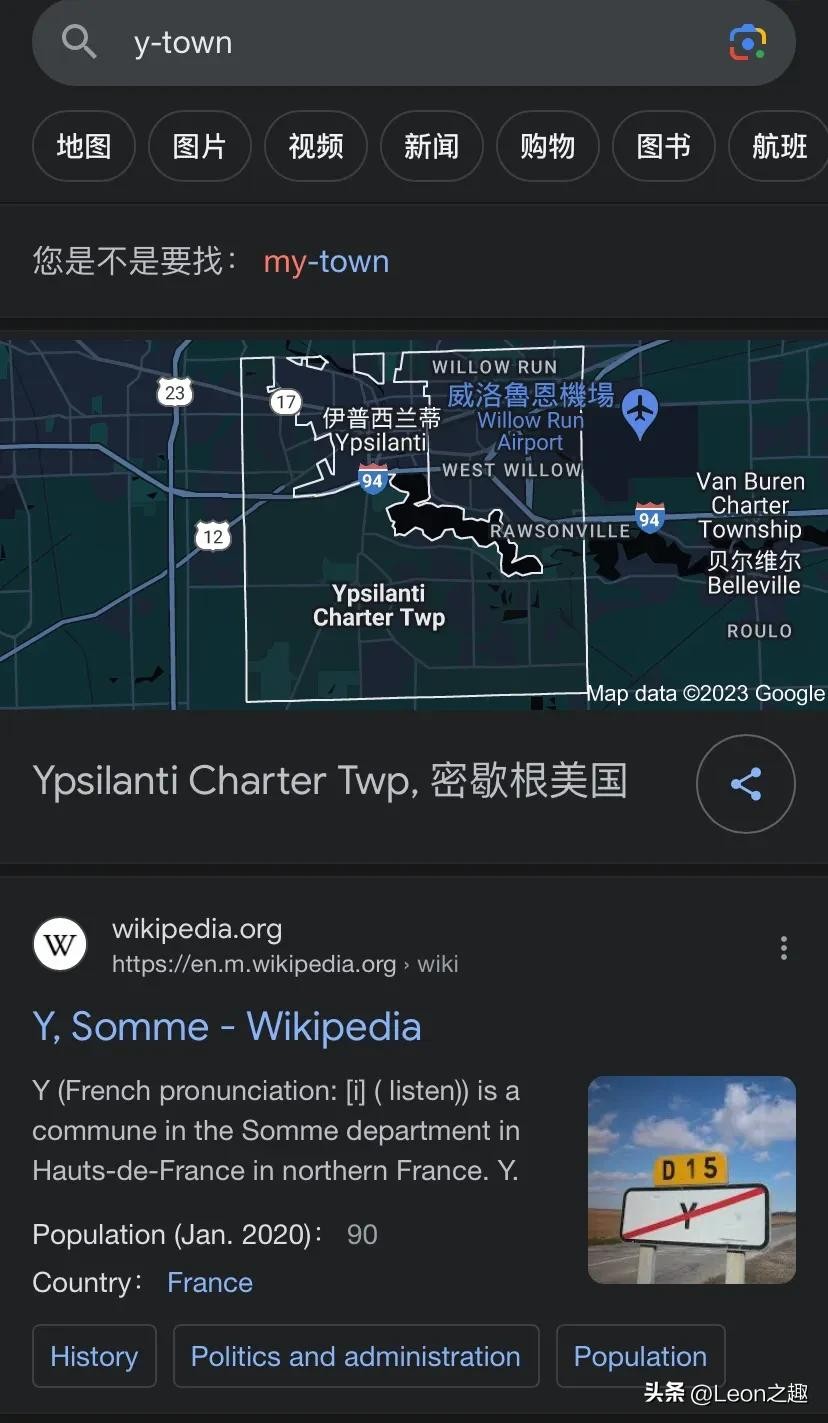Open Google Lens camera search
The width and height of the screenshot is (828, 1423).
pyautogui.click(x=747, y=42)
